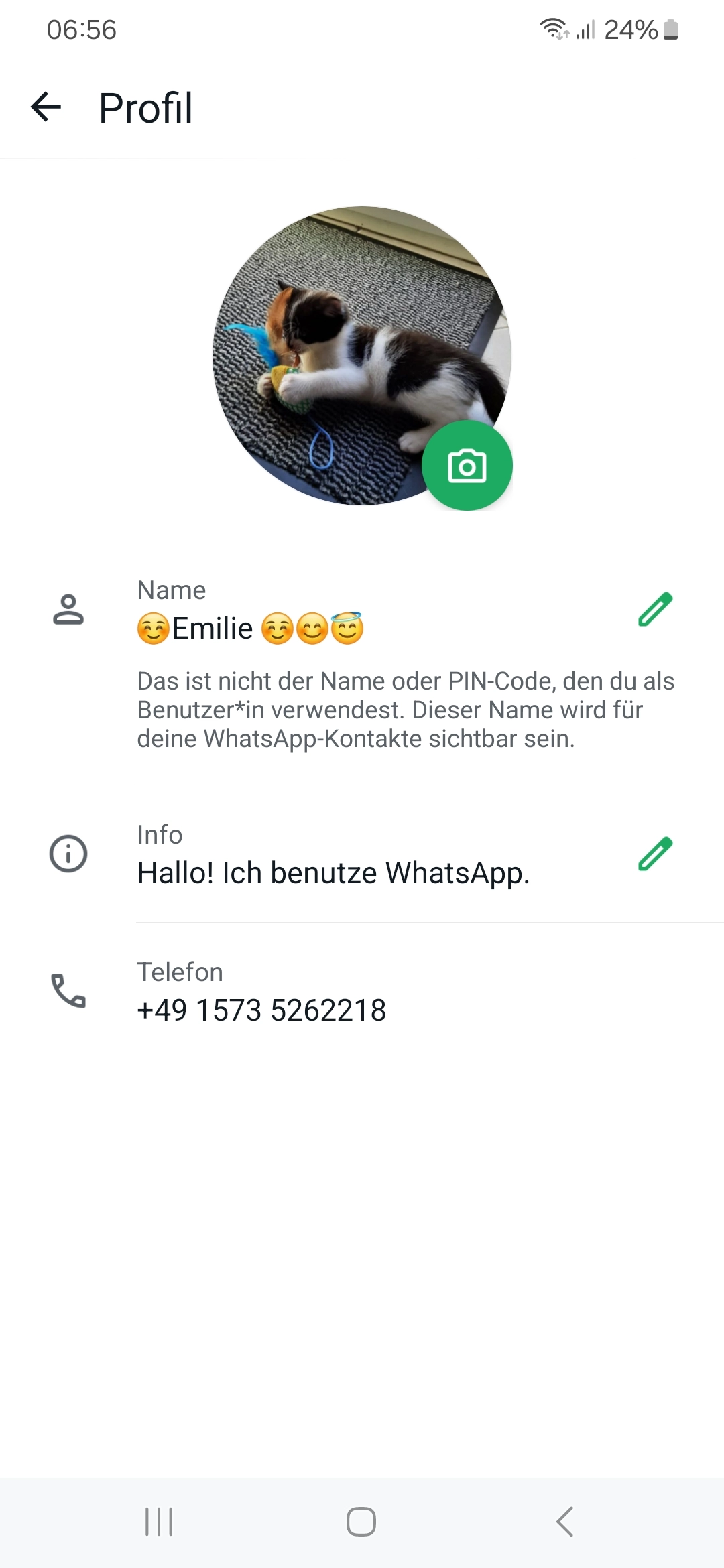Tap the green camera button to change photo

pyautogui.click(x=467, y=466)
